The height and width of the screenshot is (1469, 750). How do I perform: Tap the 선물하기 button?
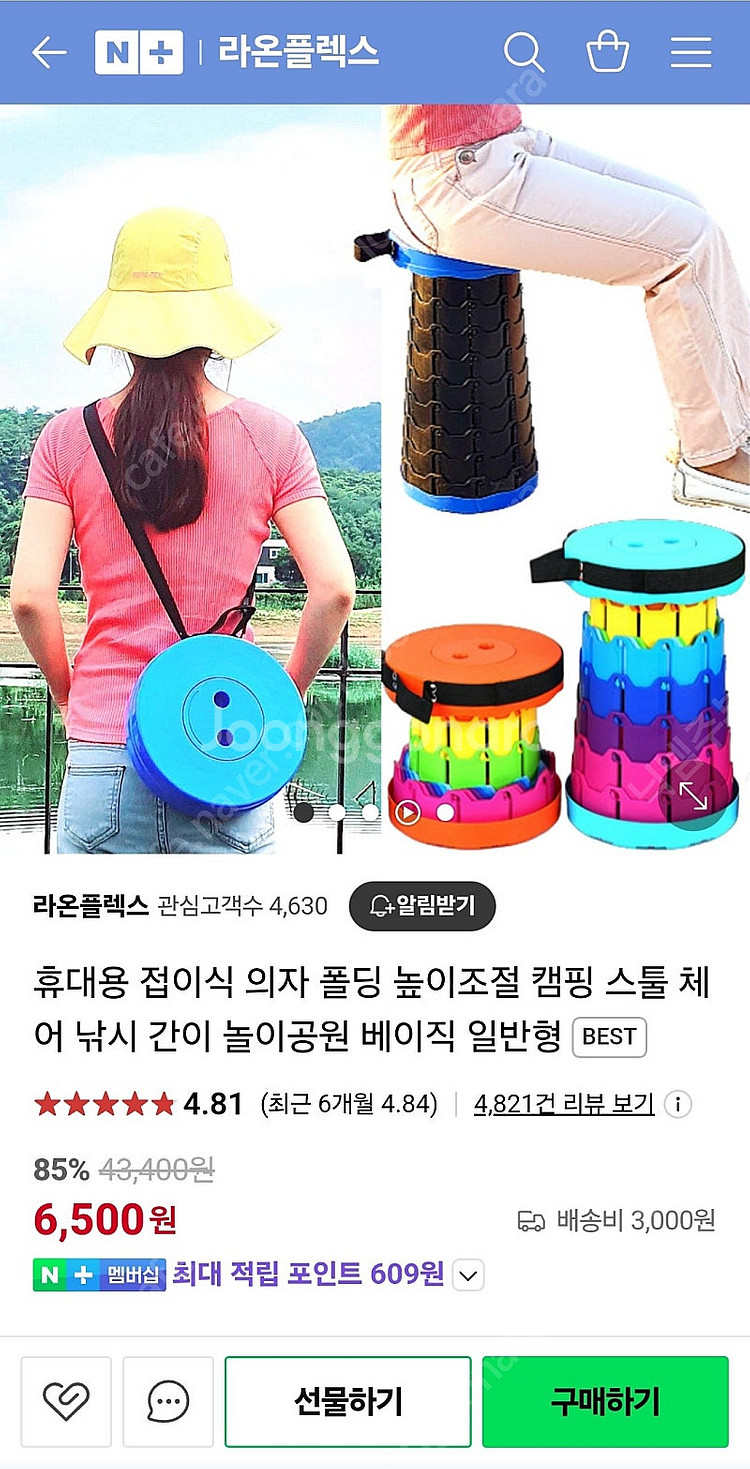click(347, 1401)
